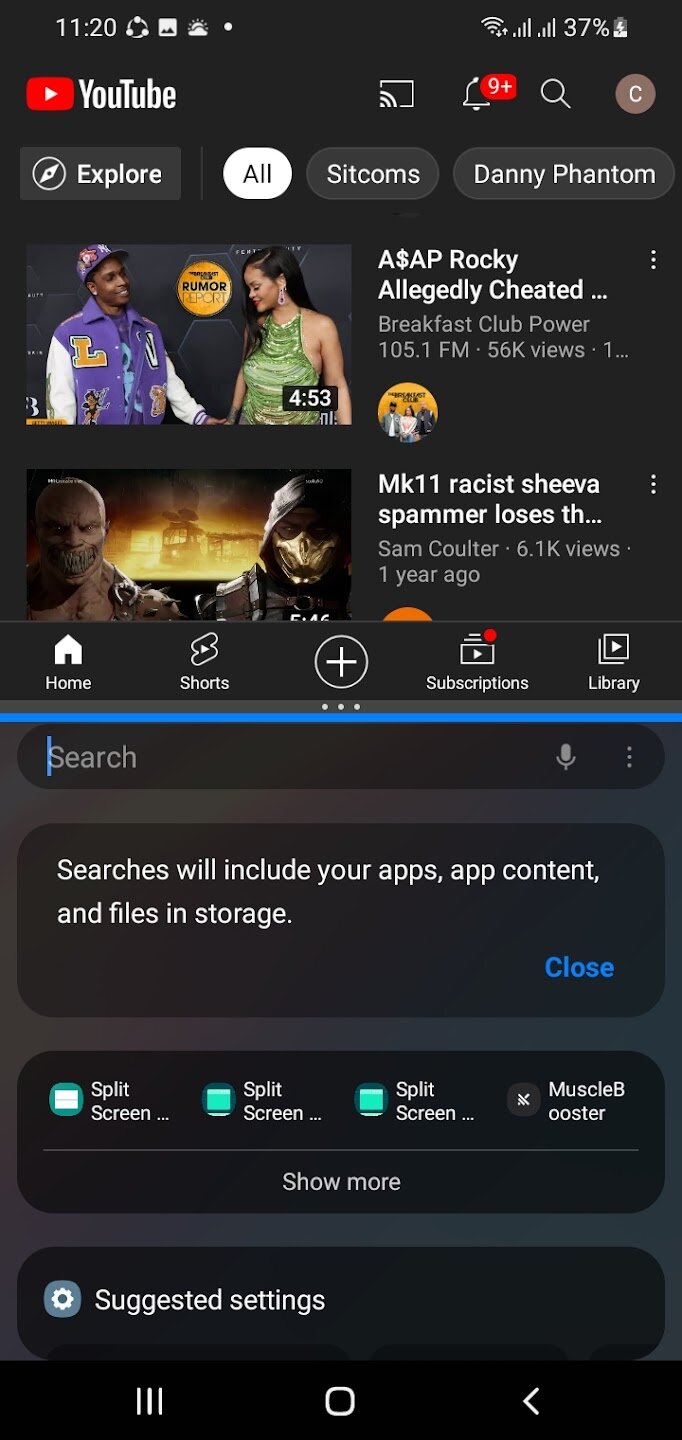The height and width of the screenshot is (1440, 682).
Task: Play the A$AP Rocky Allegedly Cheated video
Action: pos(189,335)
